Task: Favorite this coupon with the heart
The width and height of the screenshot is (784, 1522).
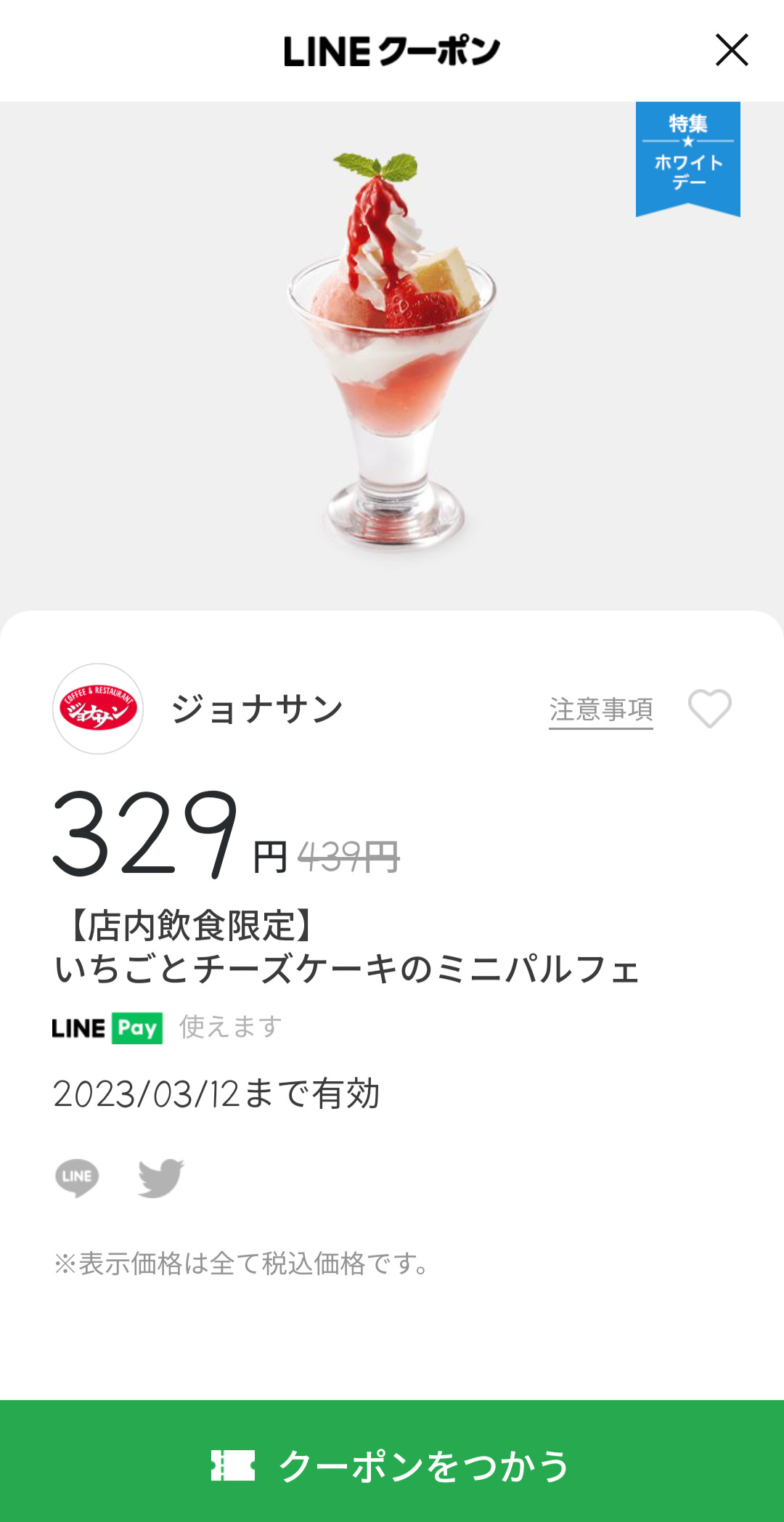Action: pyautogui.click(x=709, y=708)
